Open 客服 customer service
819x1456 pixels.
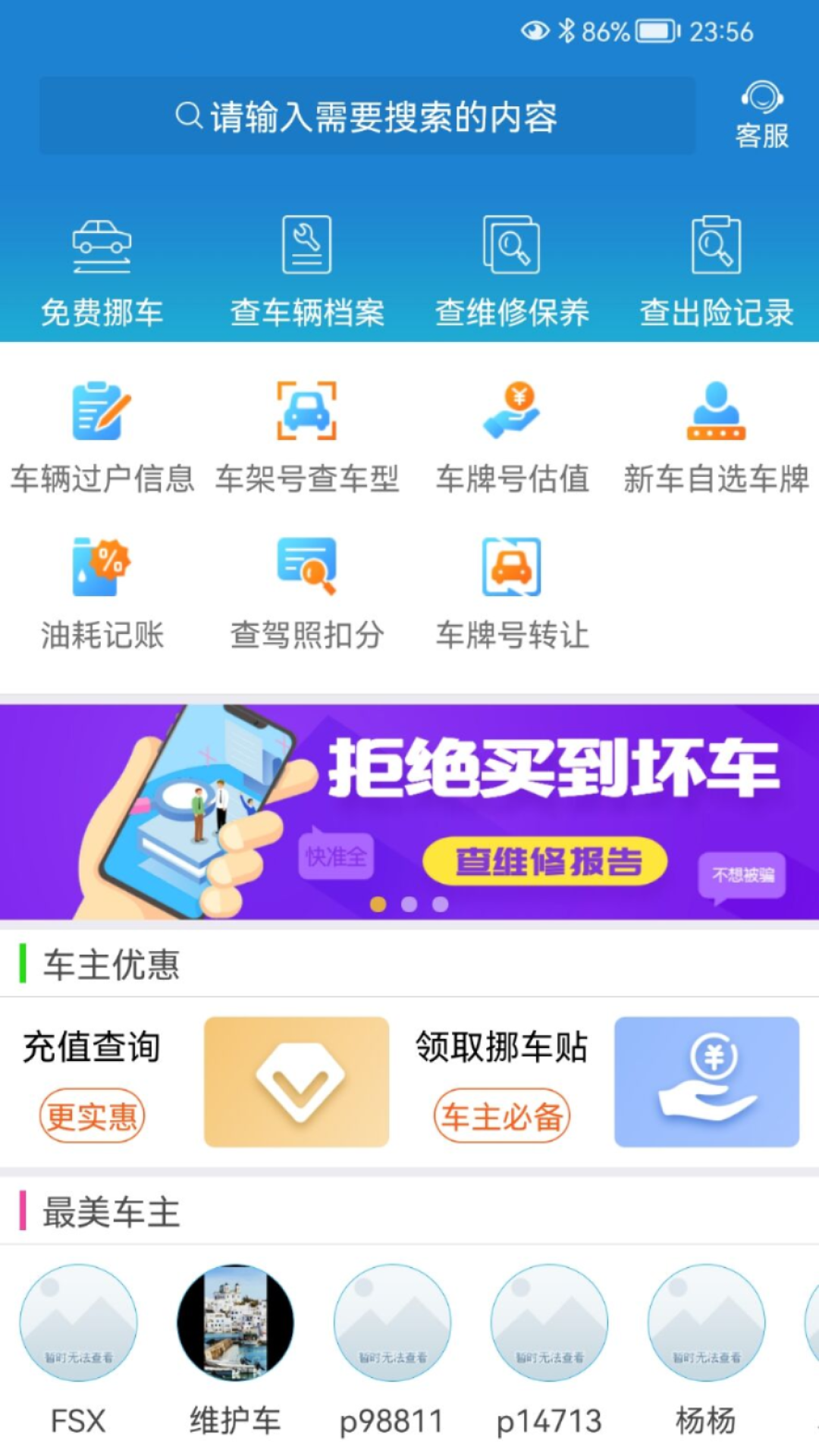761,115
